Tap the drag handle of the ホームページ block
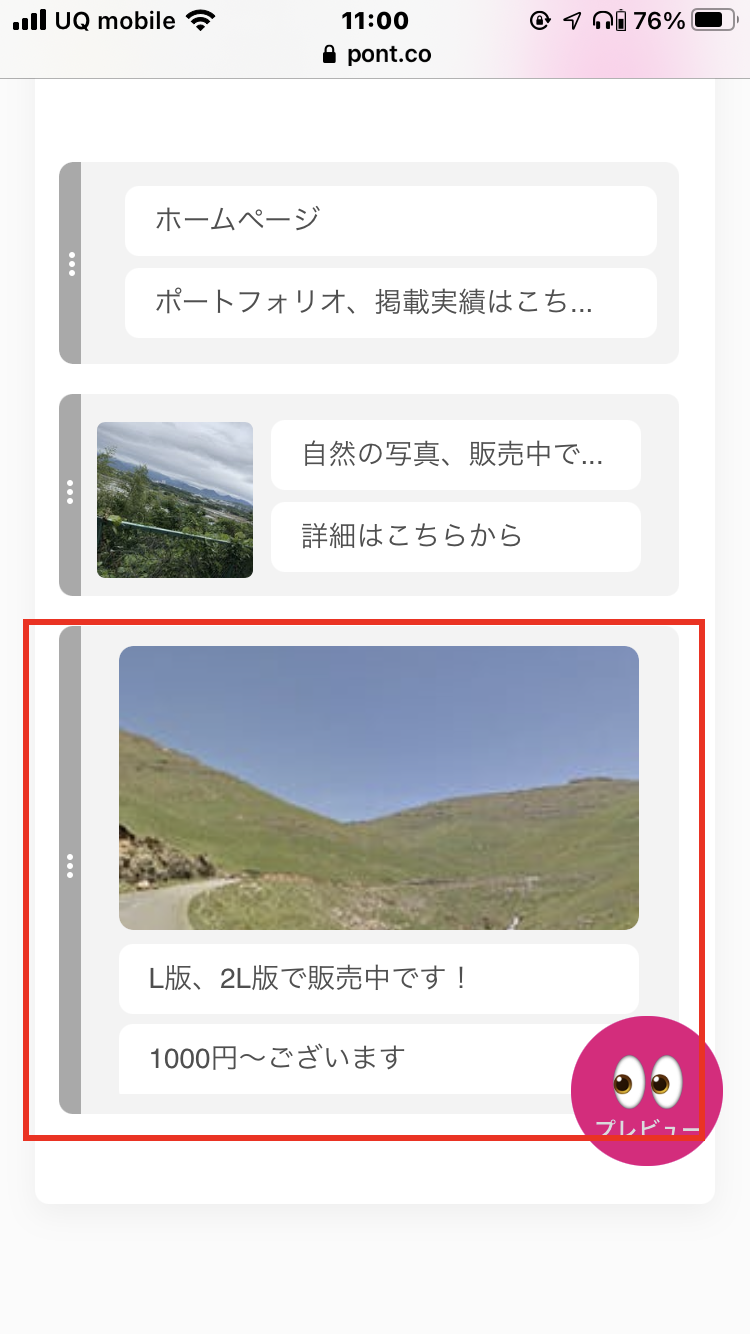This screenshot has width=750, height=1334. click(70, 263)
